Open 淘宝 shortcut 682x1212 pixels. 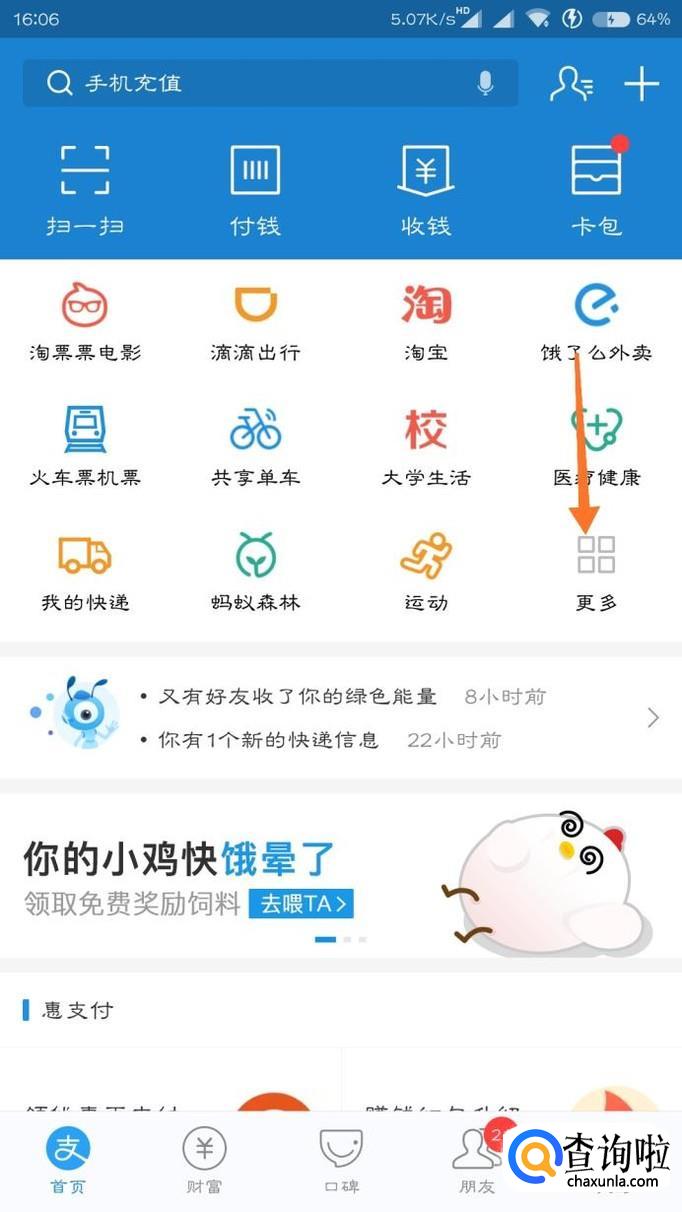coord(426,320)
